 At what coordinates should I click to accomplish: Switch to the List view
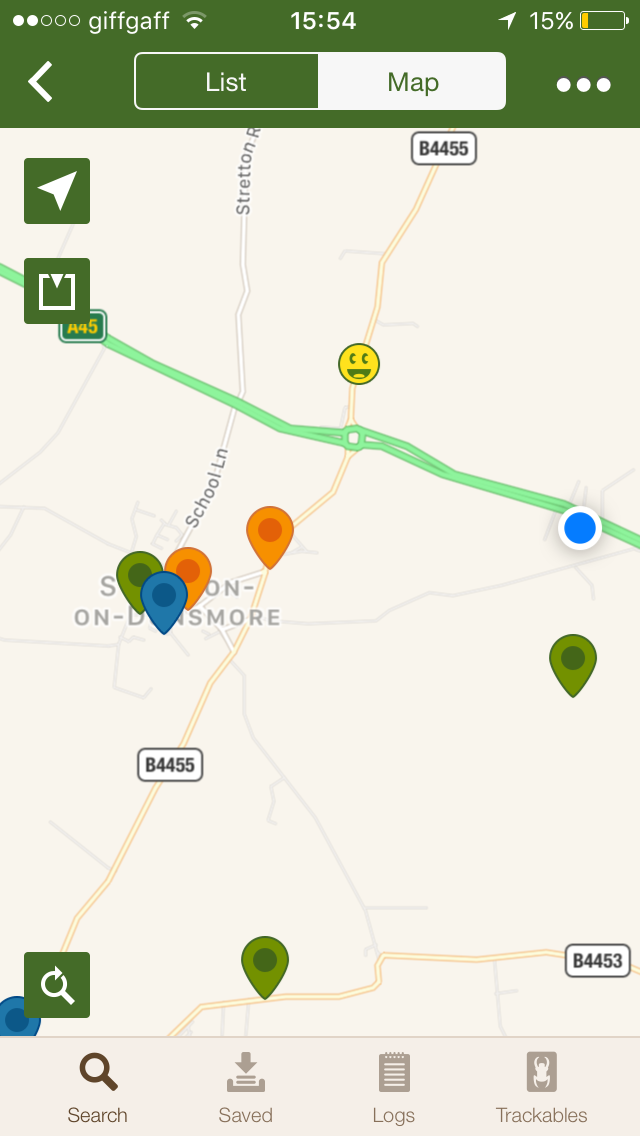coord(226,82)
